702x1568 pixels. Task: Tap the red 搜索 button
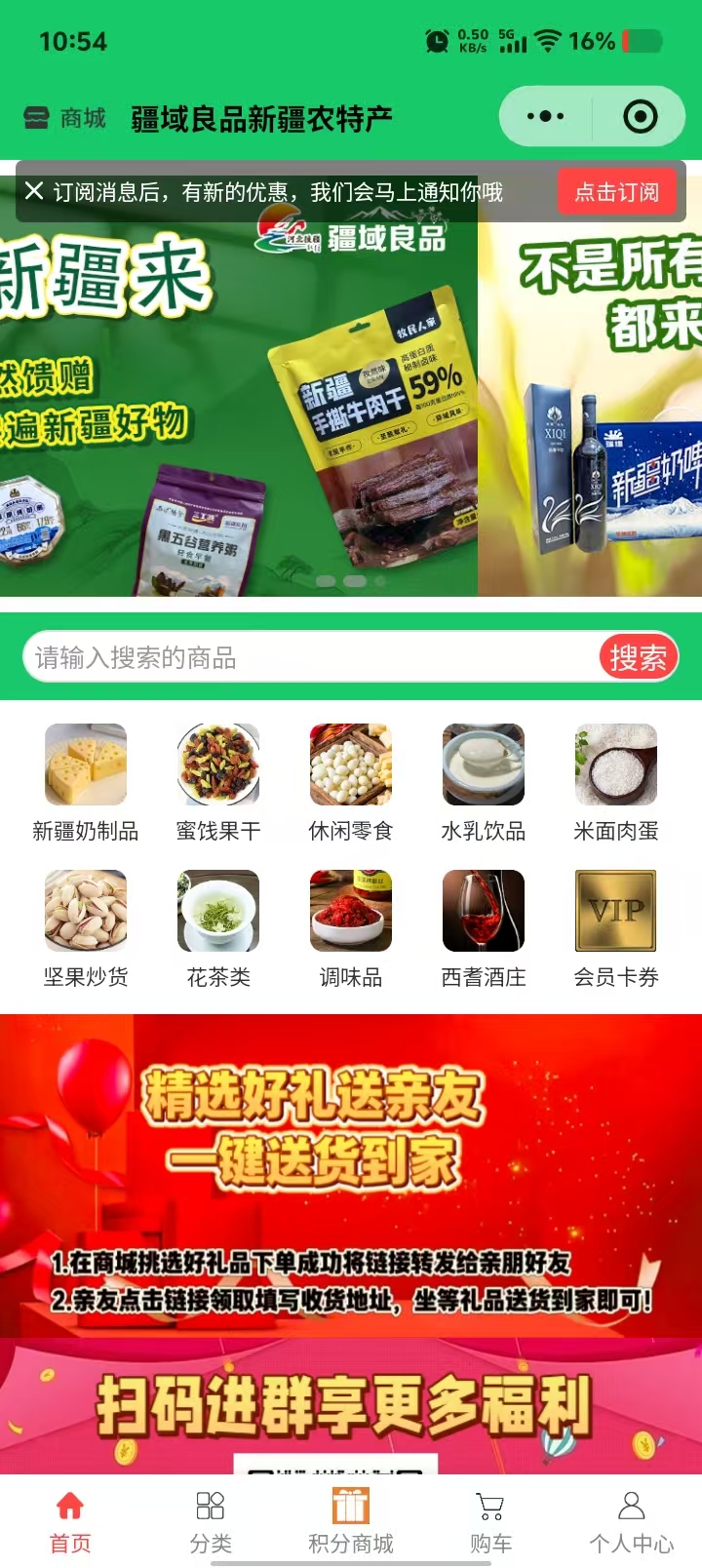coord(638,658)
